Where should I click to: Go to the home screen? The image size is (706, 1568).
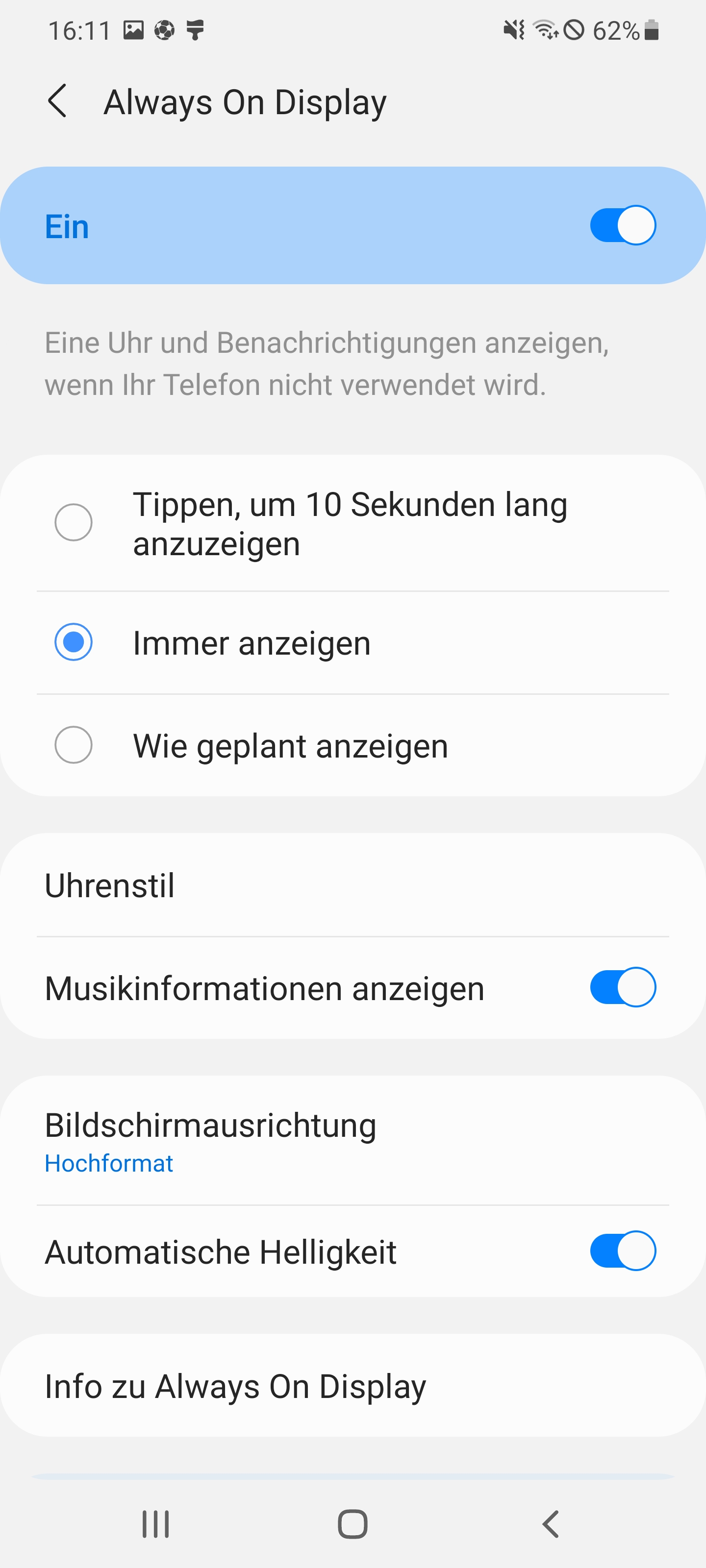click(353, 1524)
